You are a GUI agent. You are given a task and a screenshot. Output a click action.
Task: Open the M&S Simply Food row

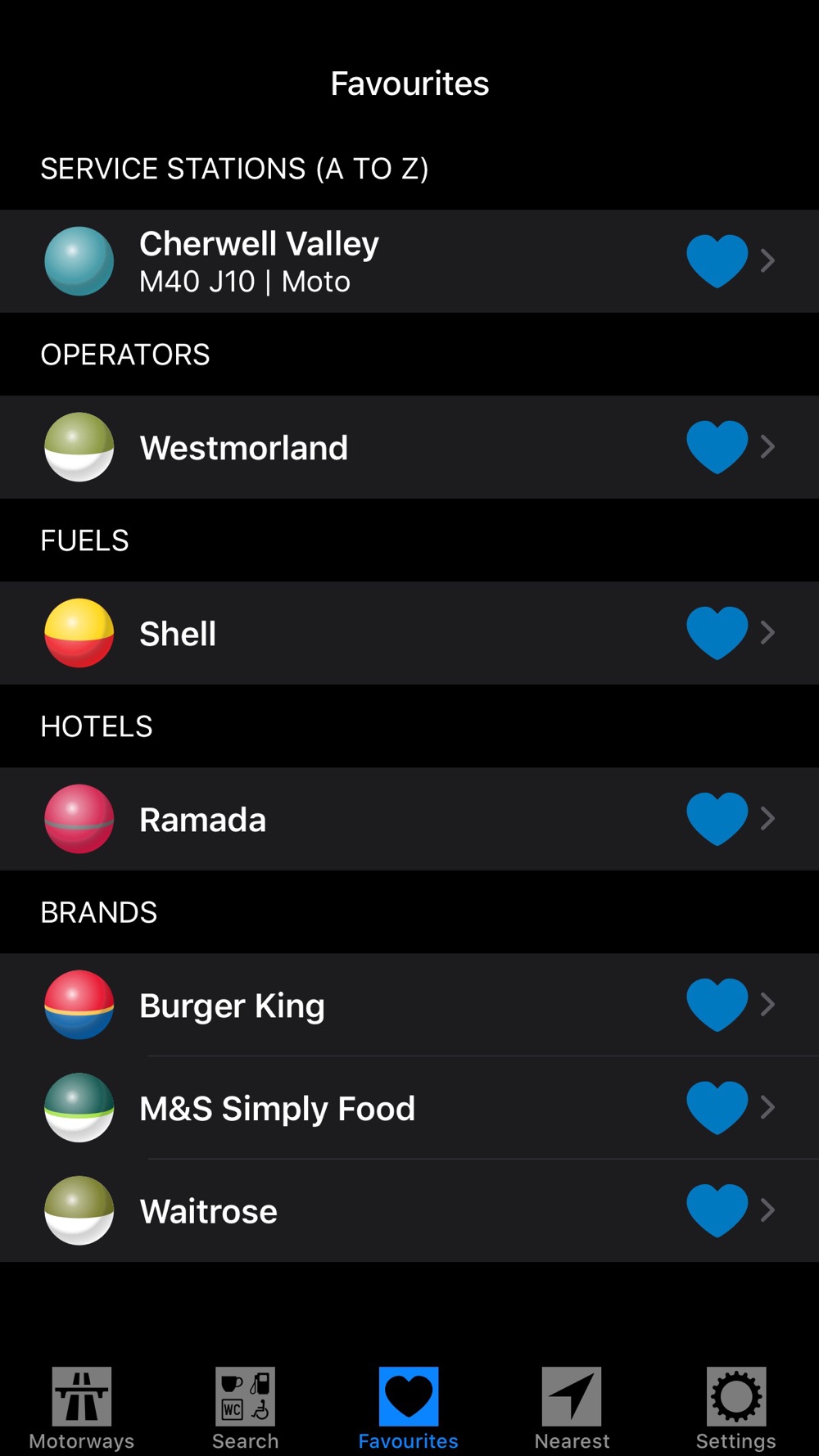[x=409, y=1108]
